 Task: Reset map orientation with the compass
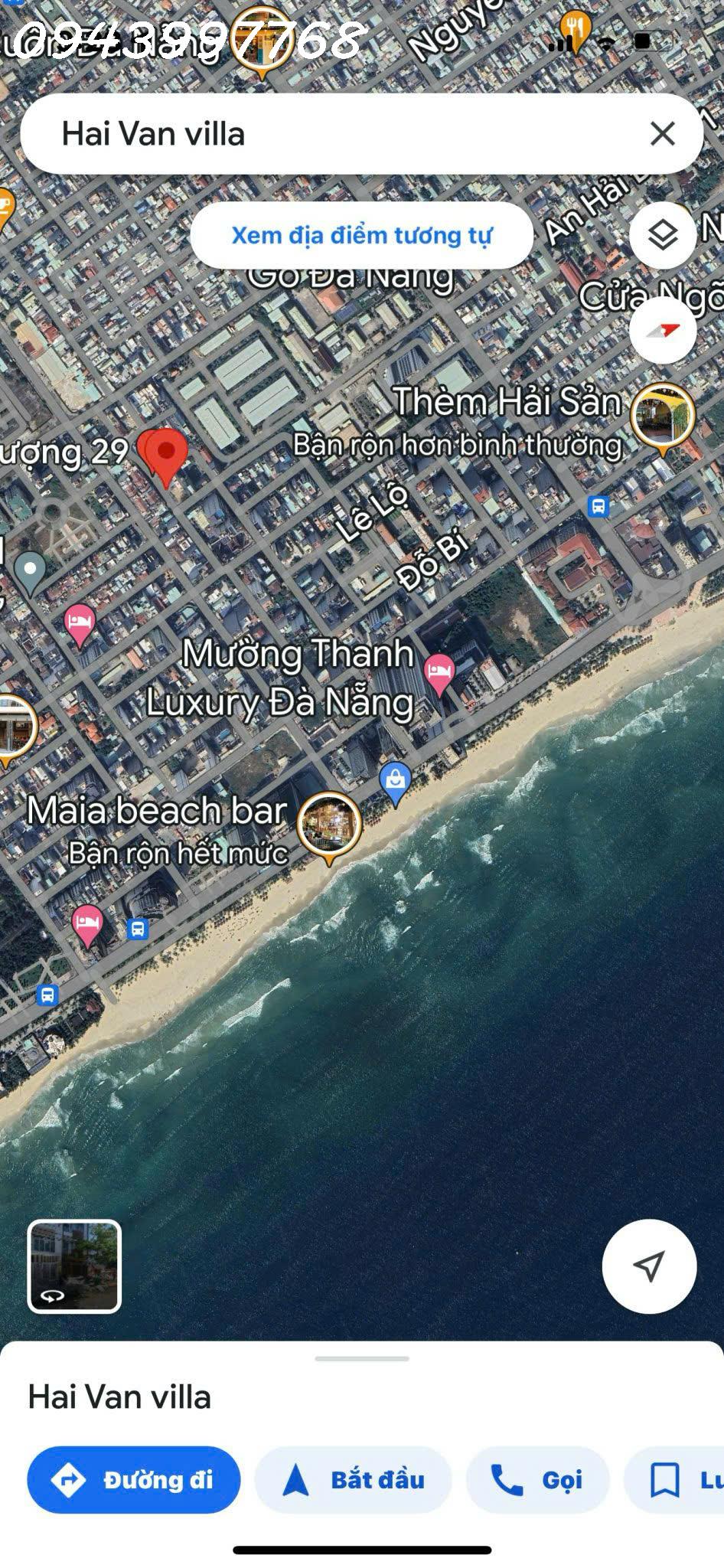[663, 331]
